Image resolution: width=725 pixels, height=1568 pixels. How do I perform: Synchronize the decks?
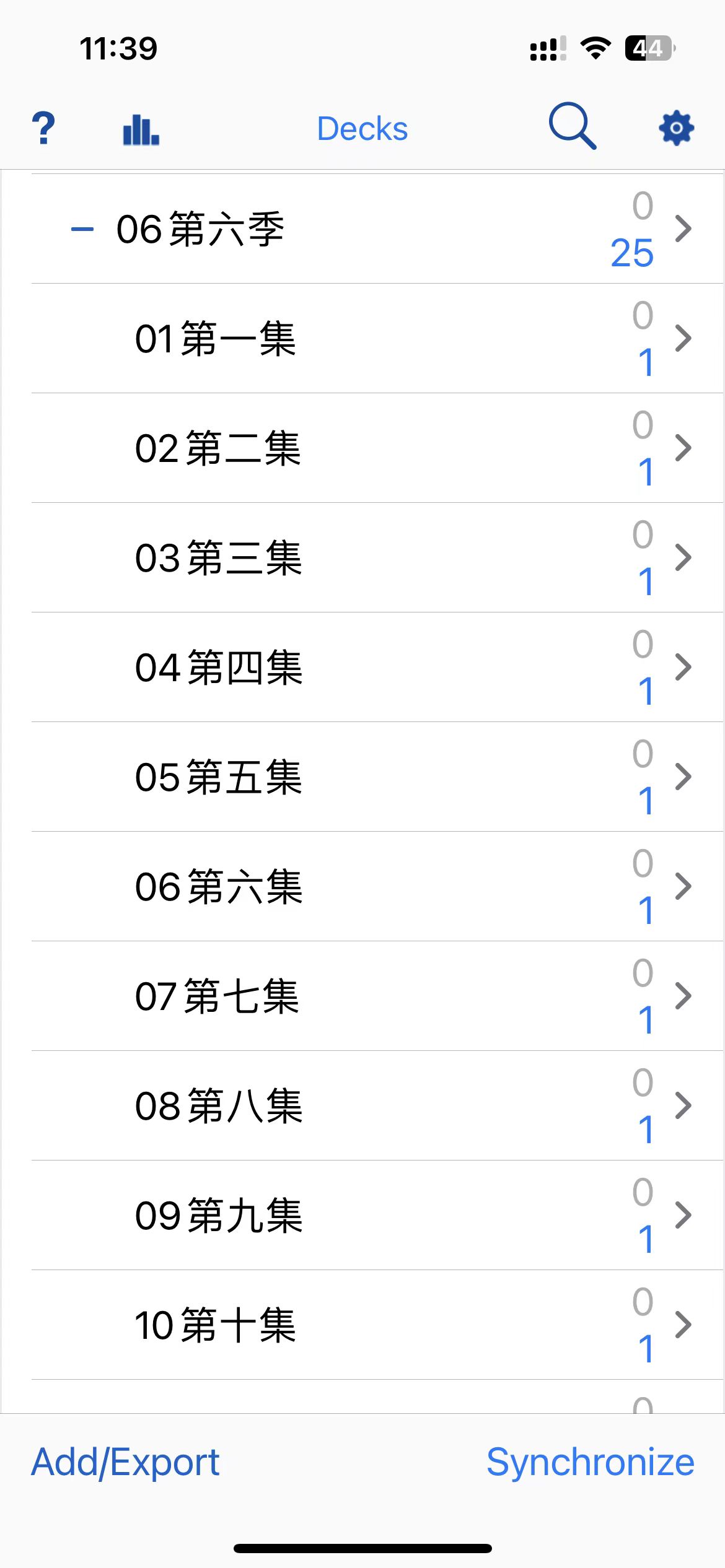590,1463
